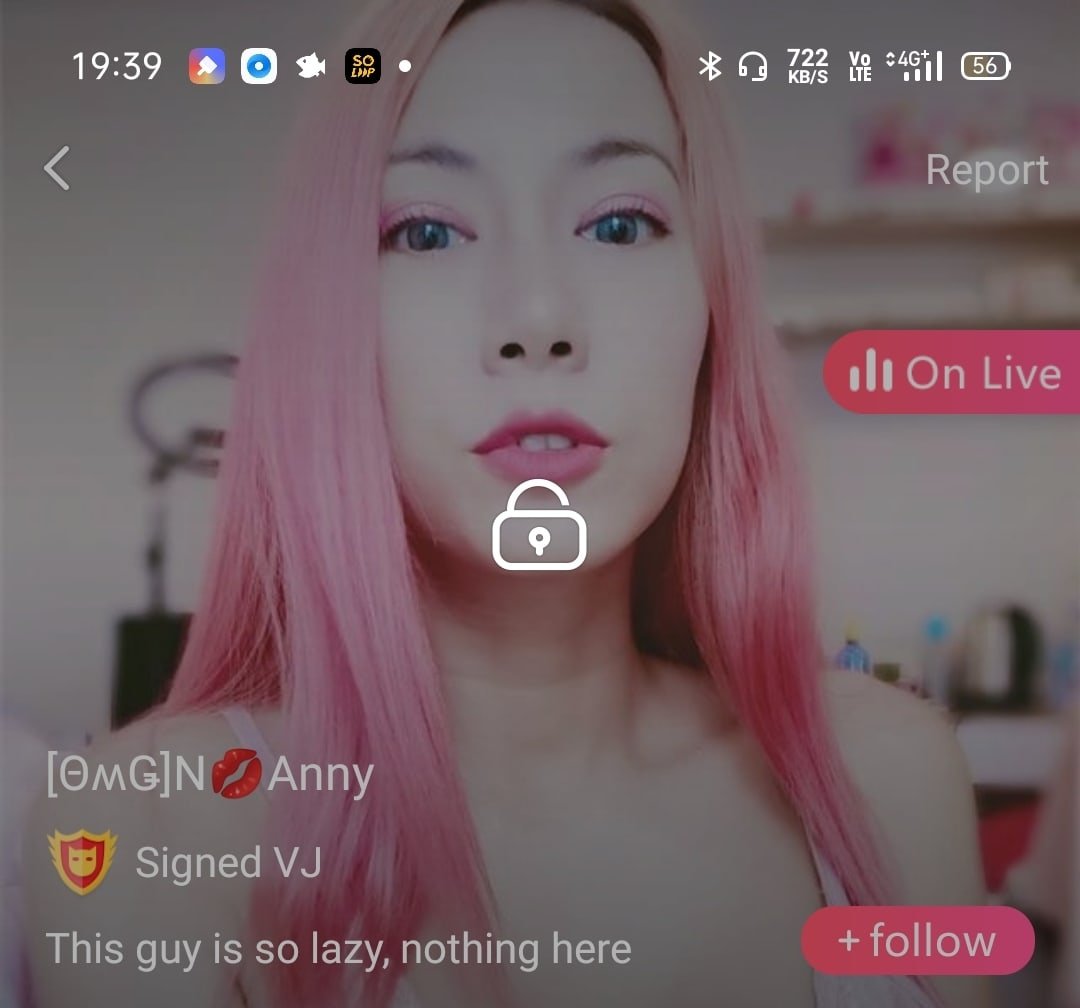Go back using the top-left arrow
This screenshot has height=1008, width=1080.
[57, 168]
